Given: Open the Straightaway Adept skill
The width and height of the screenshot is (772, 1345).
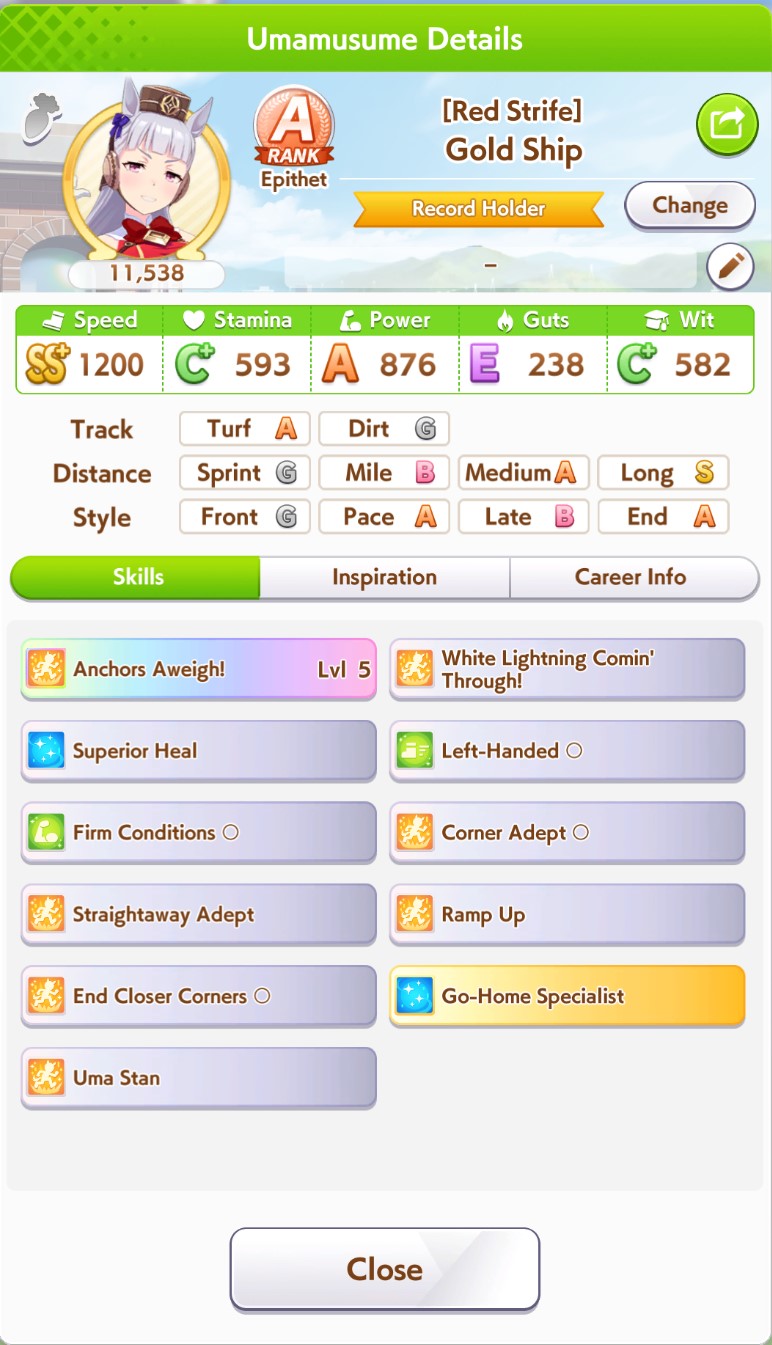Looking at the screenshot, I should tap(199, 915).
